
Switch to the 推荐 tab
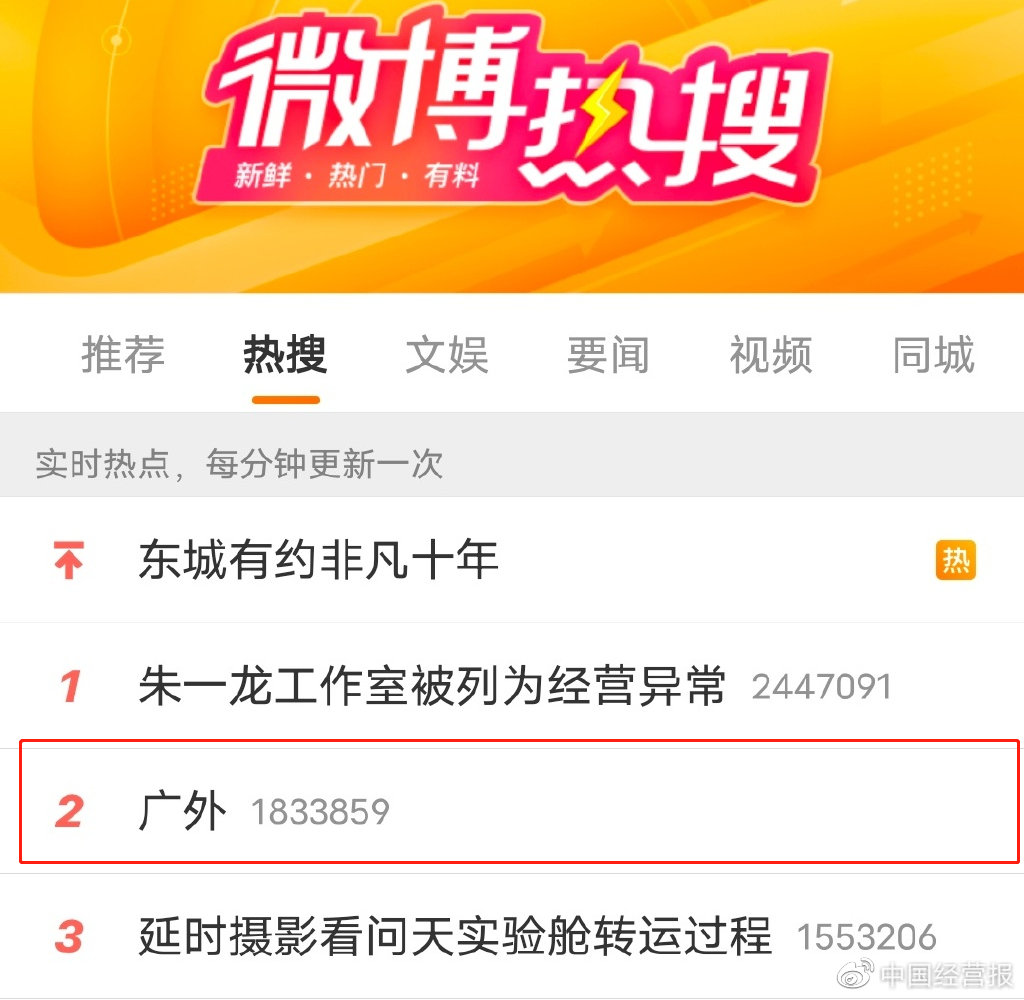123,356
